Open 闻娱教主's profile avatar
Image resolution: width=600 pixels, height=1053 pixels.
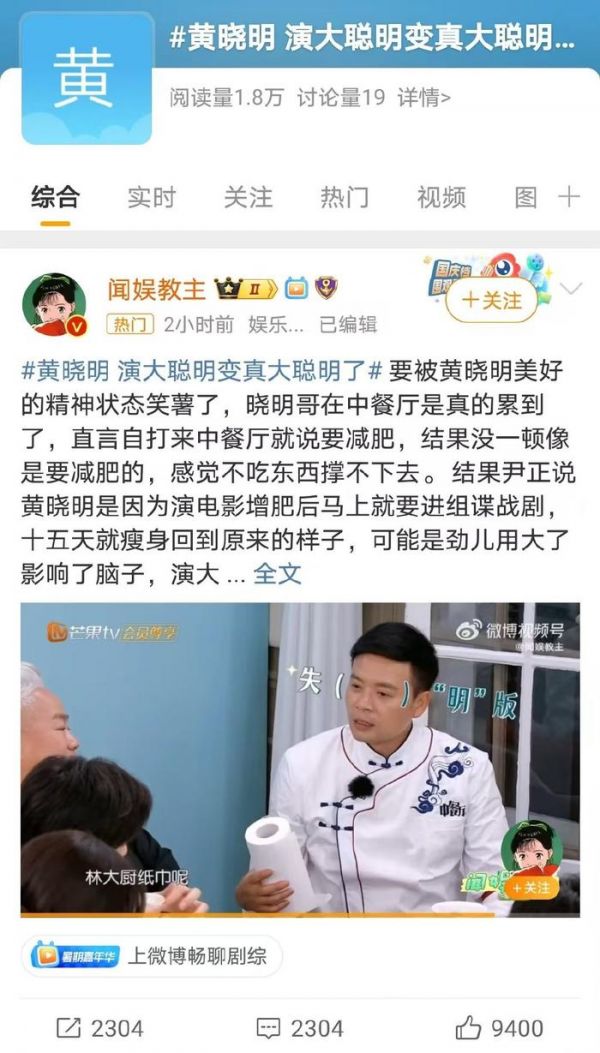[54, 305]
